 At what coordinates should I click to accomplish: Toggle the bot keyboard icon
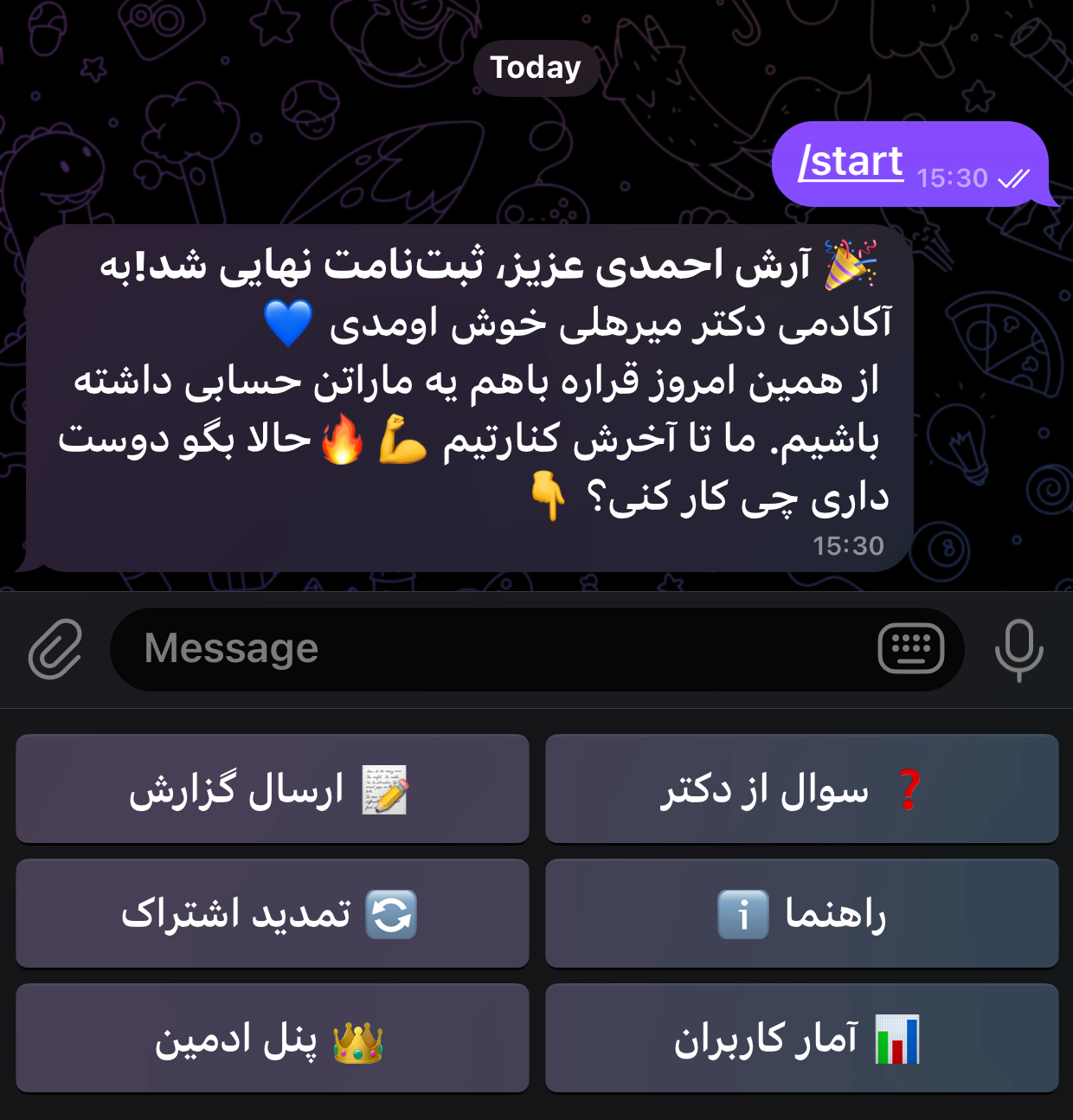pos(910,648)
